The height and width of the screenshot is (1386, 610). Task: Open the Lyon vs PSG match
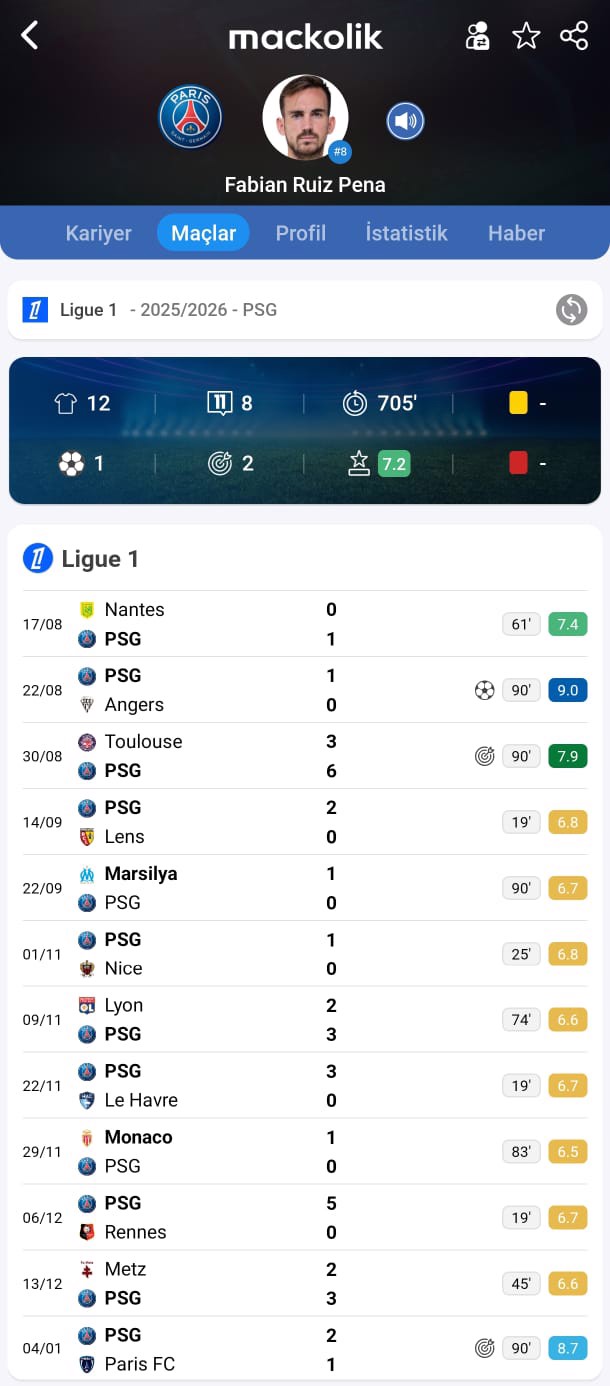pos(300,1020)
